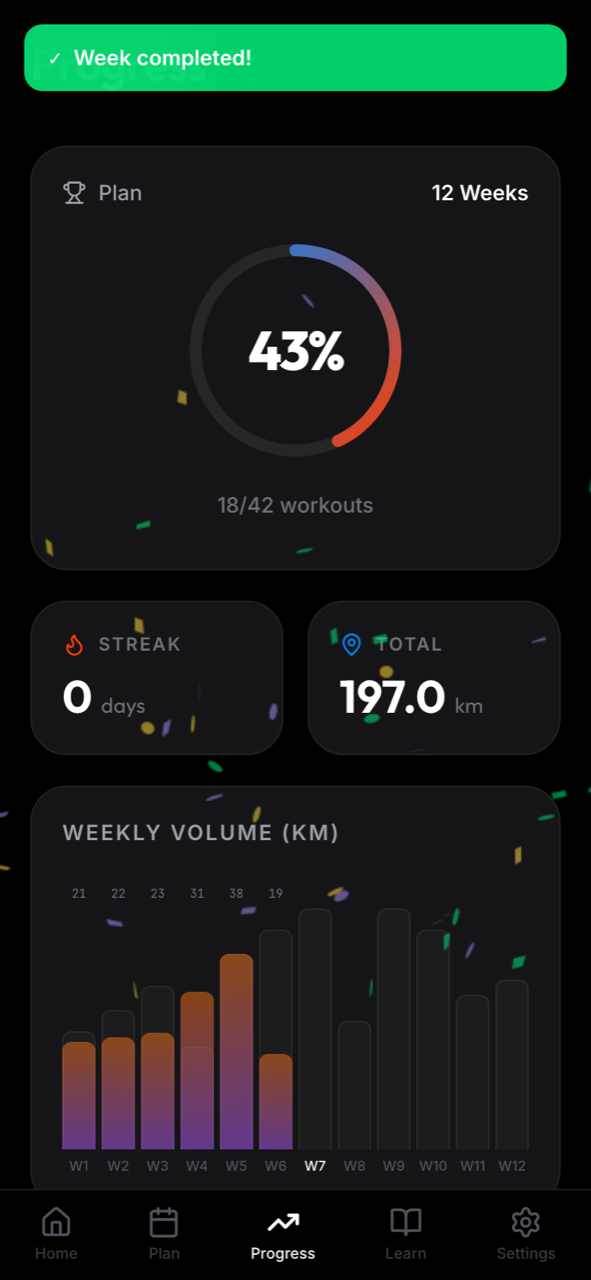Open the Learn tab
591x1280 pixels.
pos(405,1234)
